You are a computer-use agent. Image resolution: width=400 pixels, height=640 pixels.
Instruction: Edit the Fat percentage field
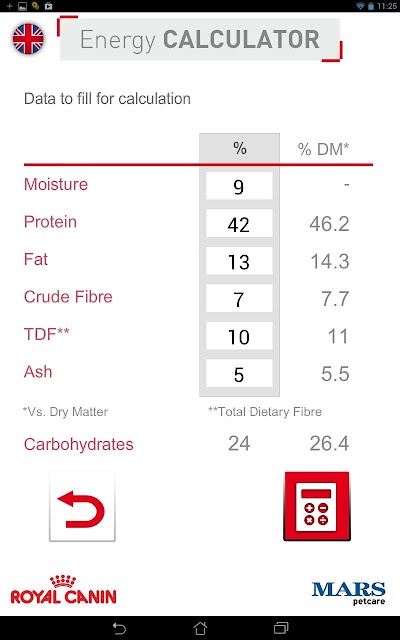[x=239, y=261]
